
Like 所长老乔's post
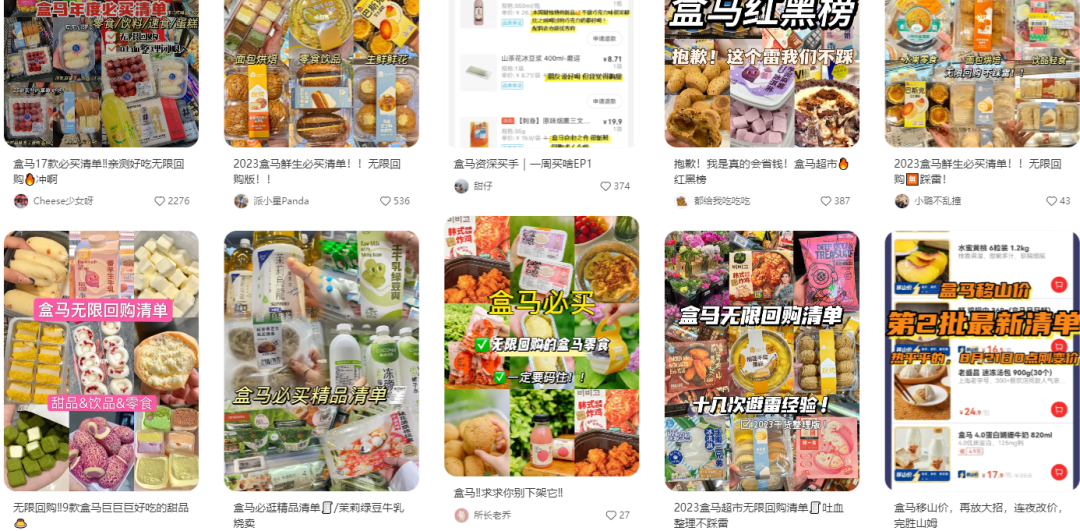point(611,515)
